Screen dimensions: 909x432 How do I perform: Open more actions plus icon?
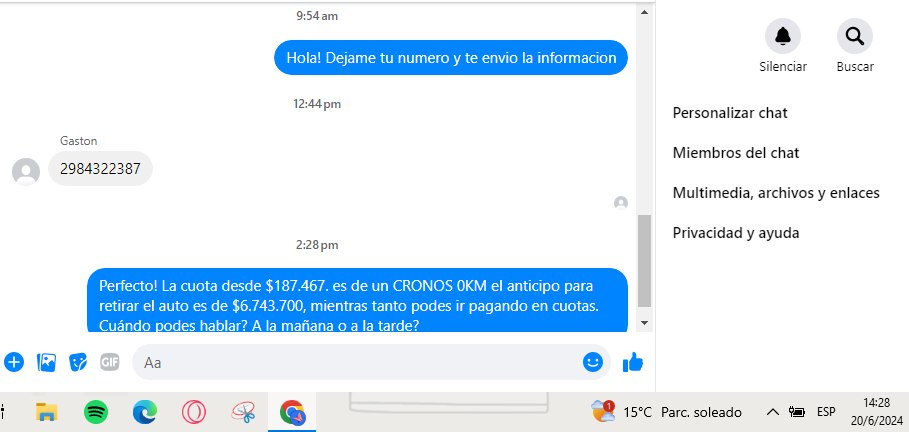(x=14, y=362)
